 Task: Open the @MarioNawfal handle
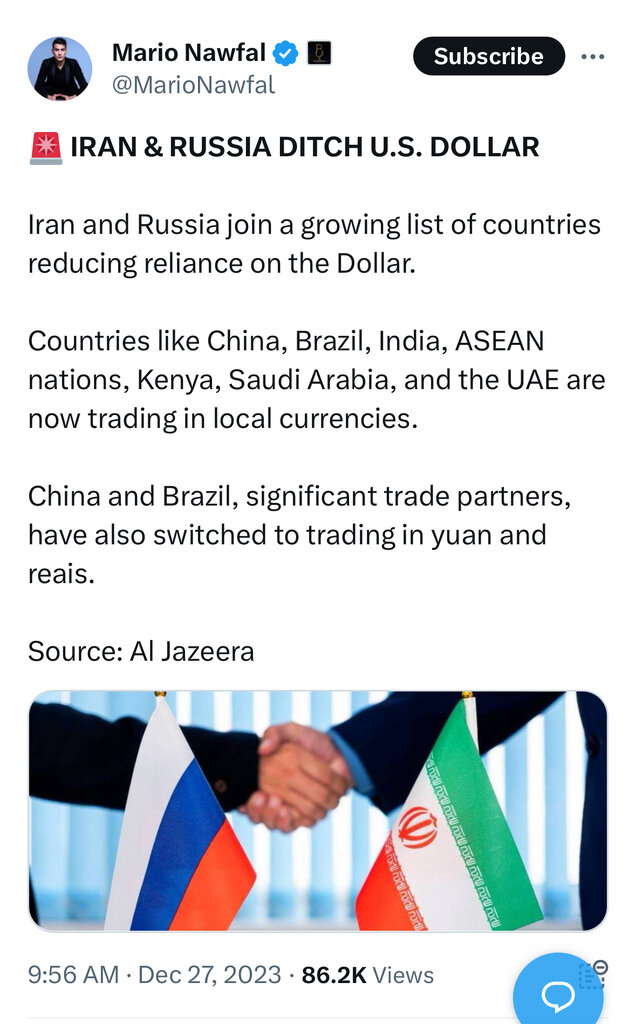194,86
